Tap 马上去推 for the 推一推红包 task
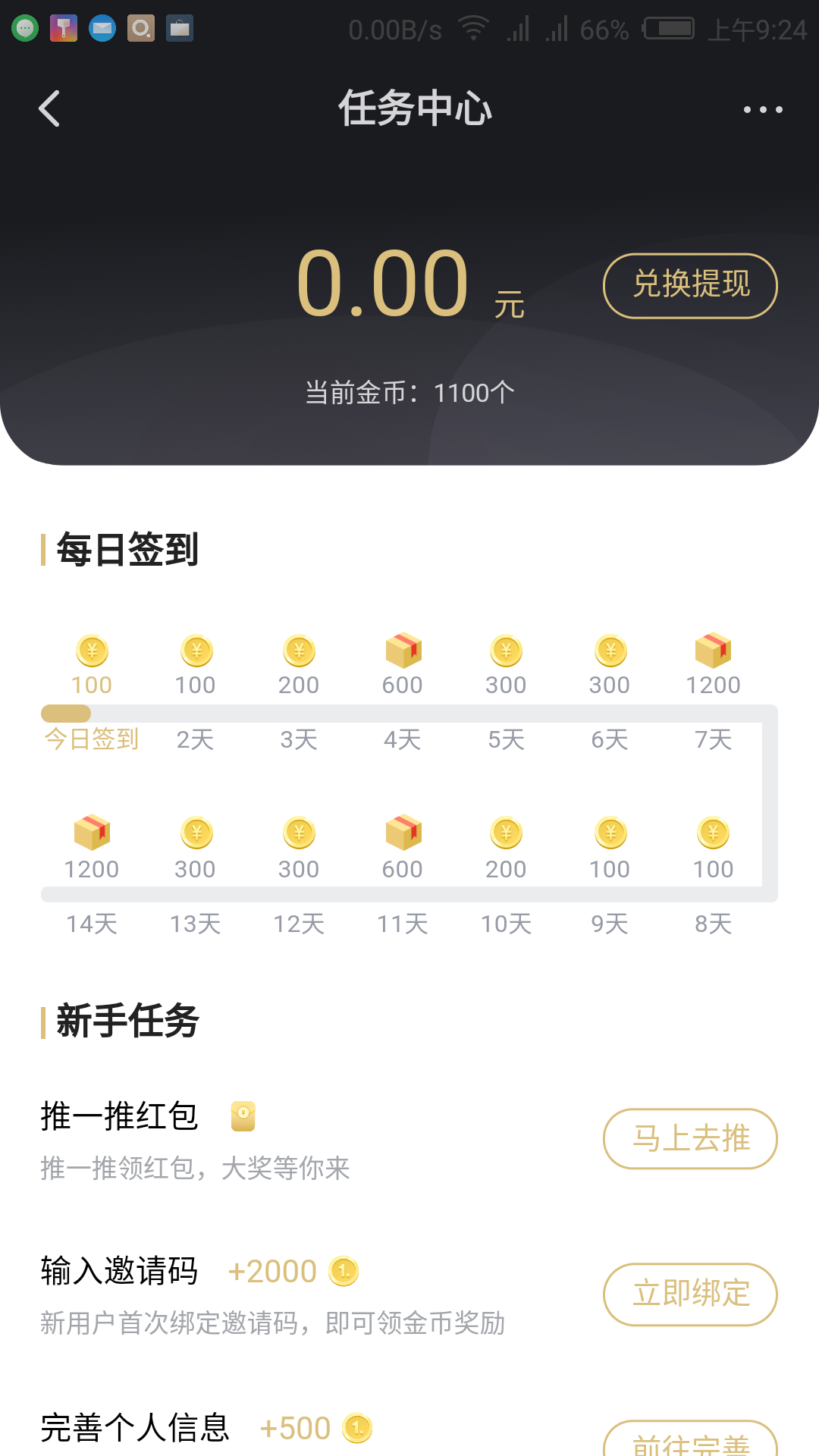The image size is (819, 1456). click(x=690, y=1139)
